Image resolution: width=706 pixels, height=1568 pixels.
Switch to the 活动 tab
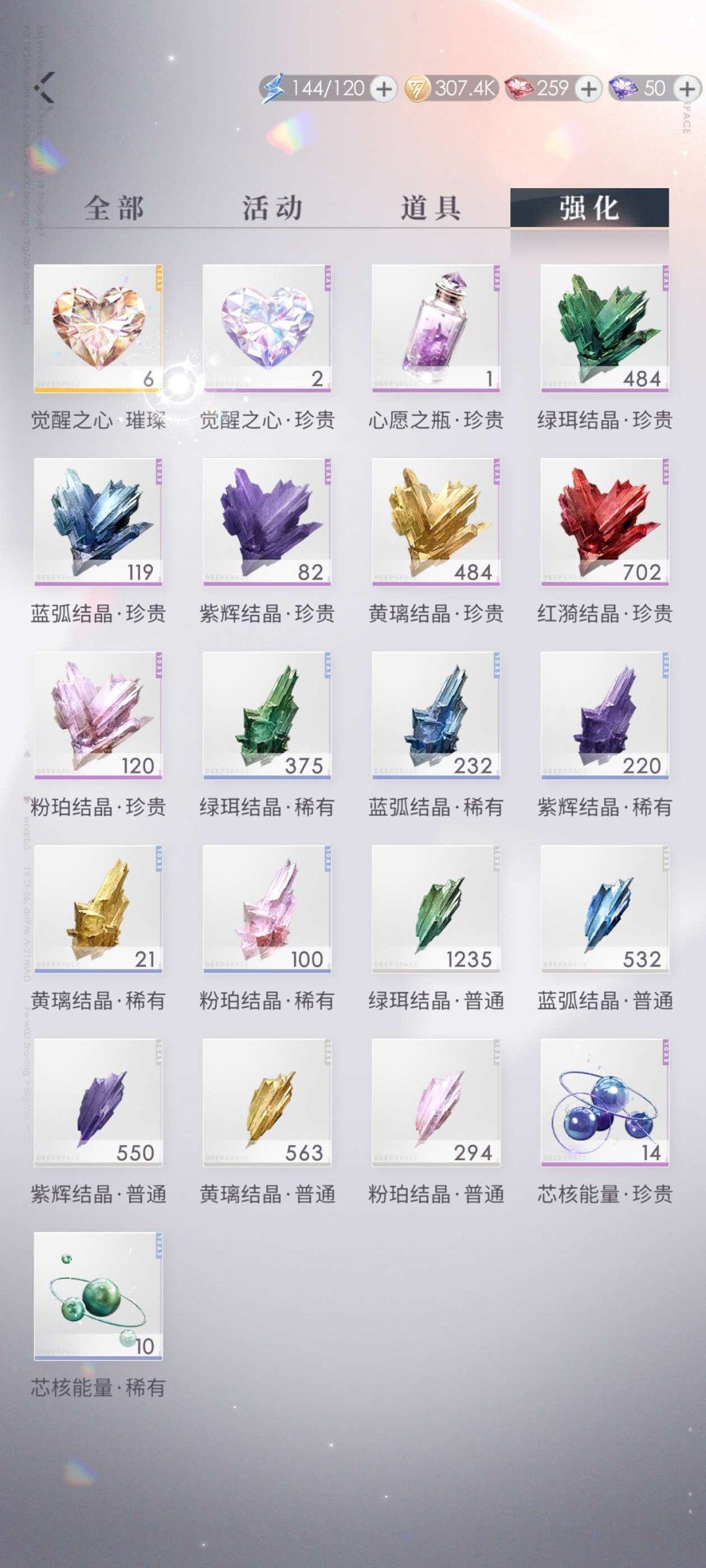pos(273,208)
